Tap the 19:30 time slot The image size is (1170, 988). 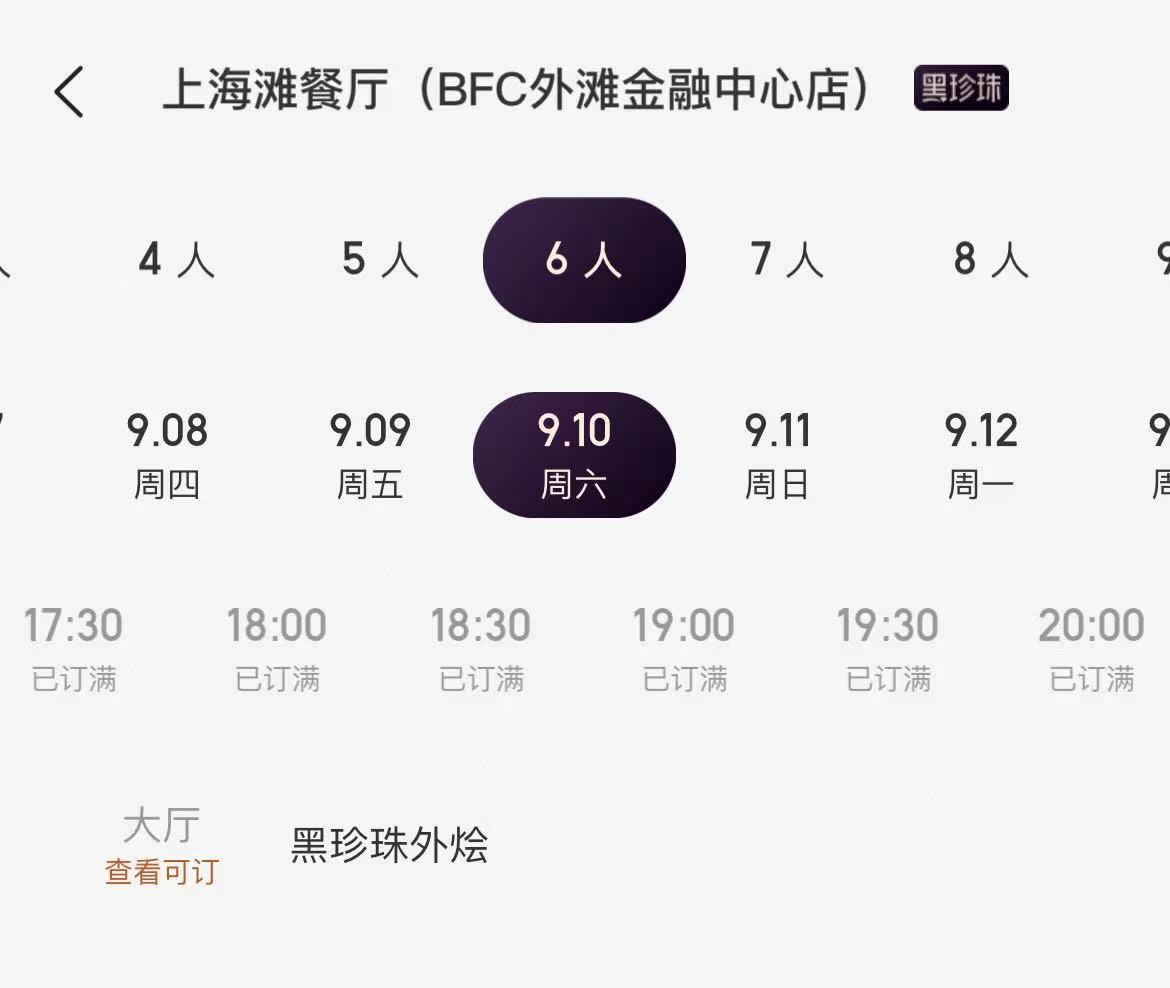[888, 648]
